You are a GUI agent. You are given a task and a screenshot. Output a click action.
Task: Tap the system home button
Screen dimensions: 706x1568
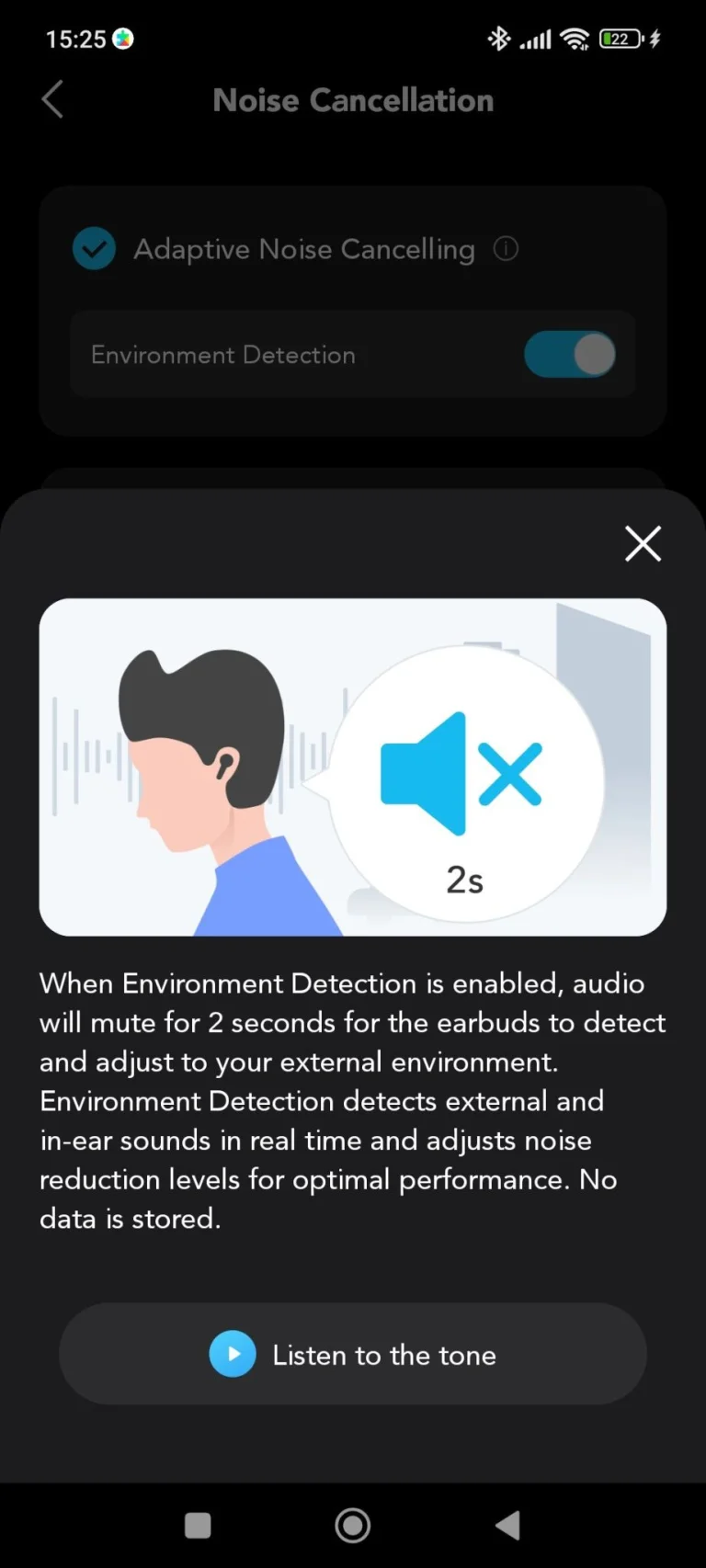coord(353,1525)
